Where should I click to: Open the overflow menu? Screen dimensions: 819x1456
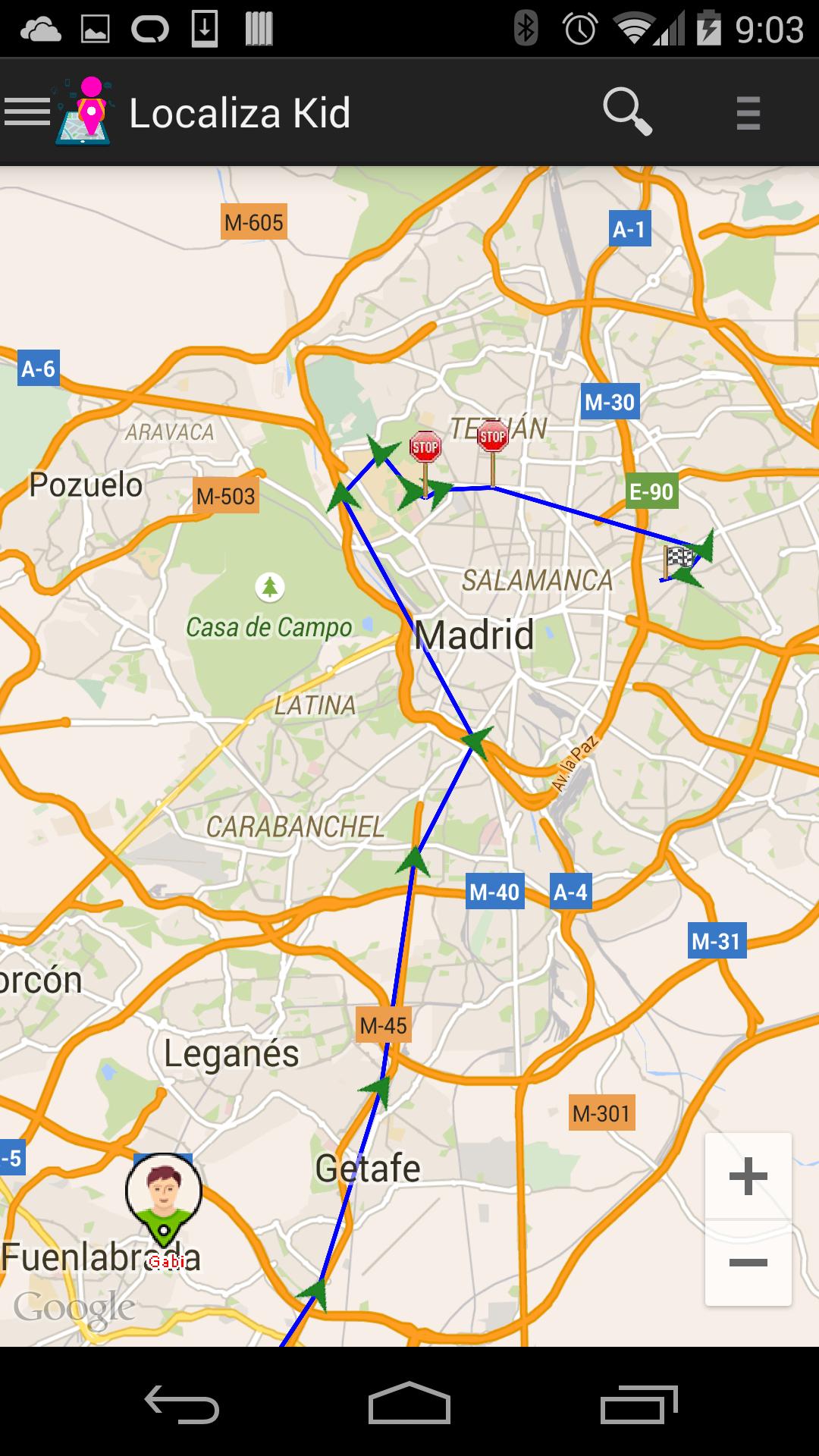coord(748,113)
